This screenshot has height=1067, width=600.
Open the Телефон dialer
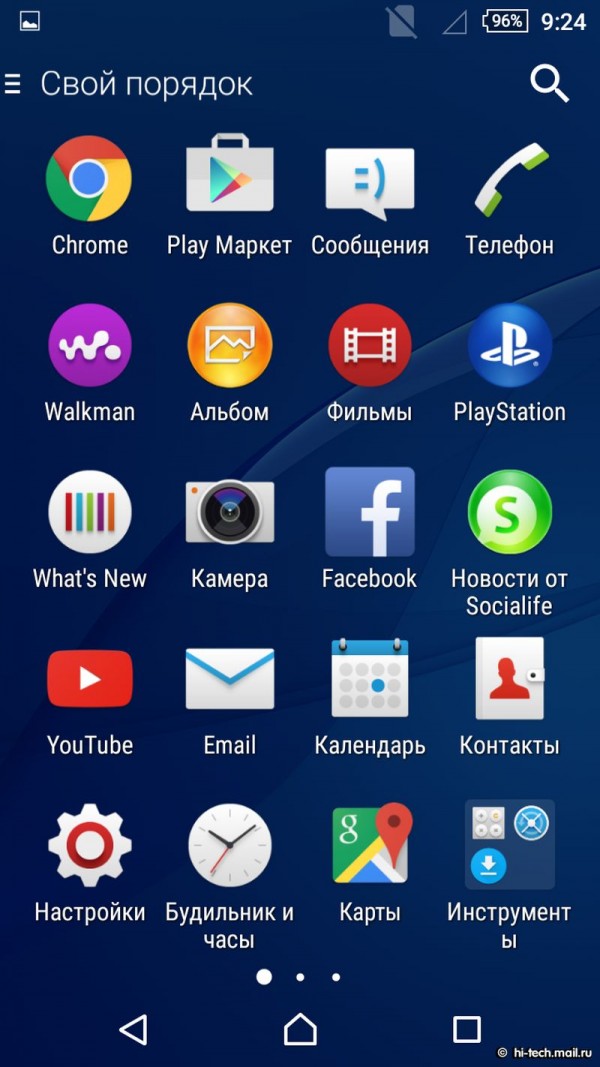(509, 180)
